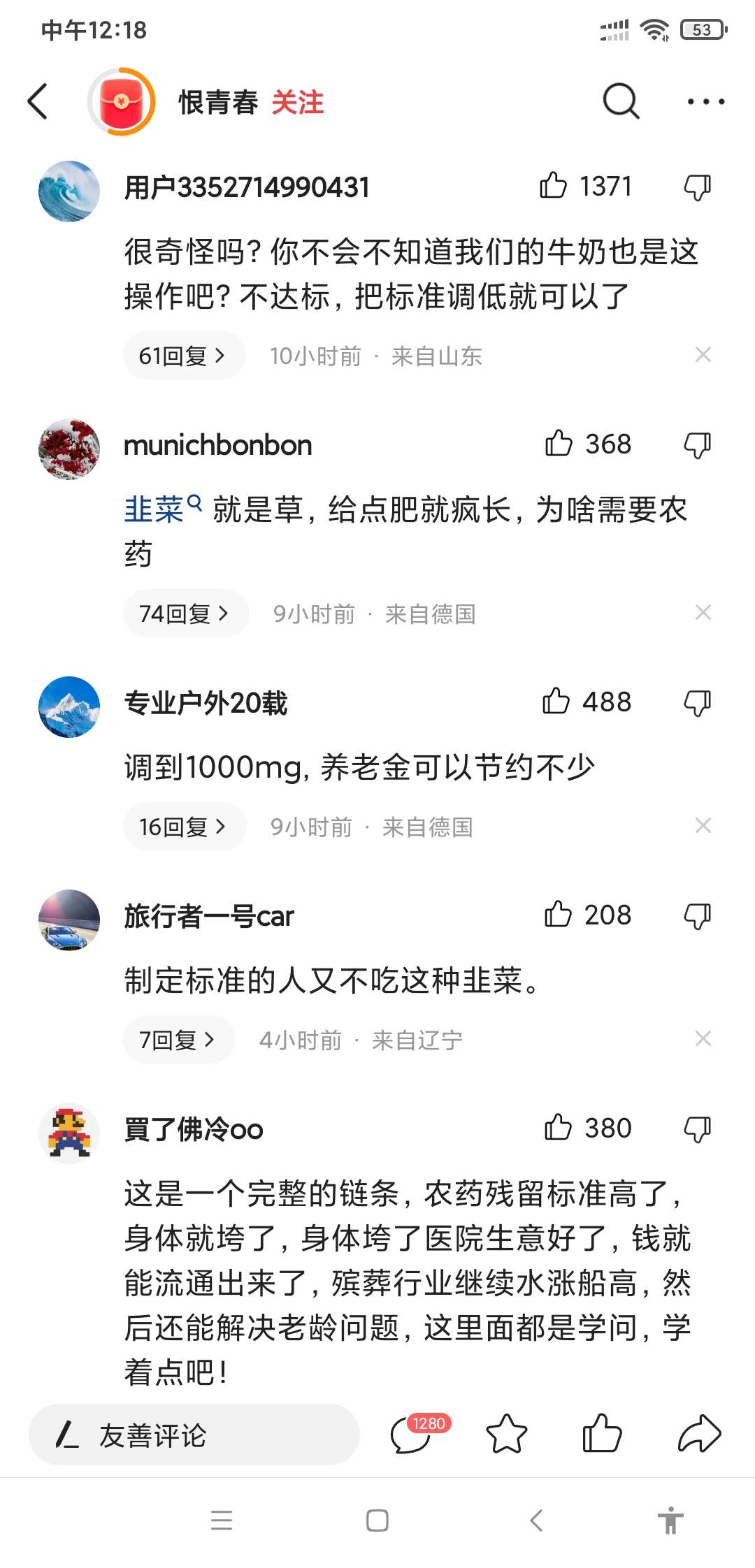The image size is (755, 1568).
Task: Favorite this post with the star icon
Action: 507,1435
